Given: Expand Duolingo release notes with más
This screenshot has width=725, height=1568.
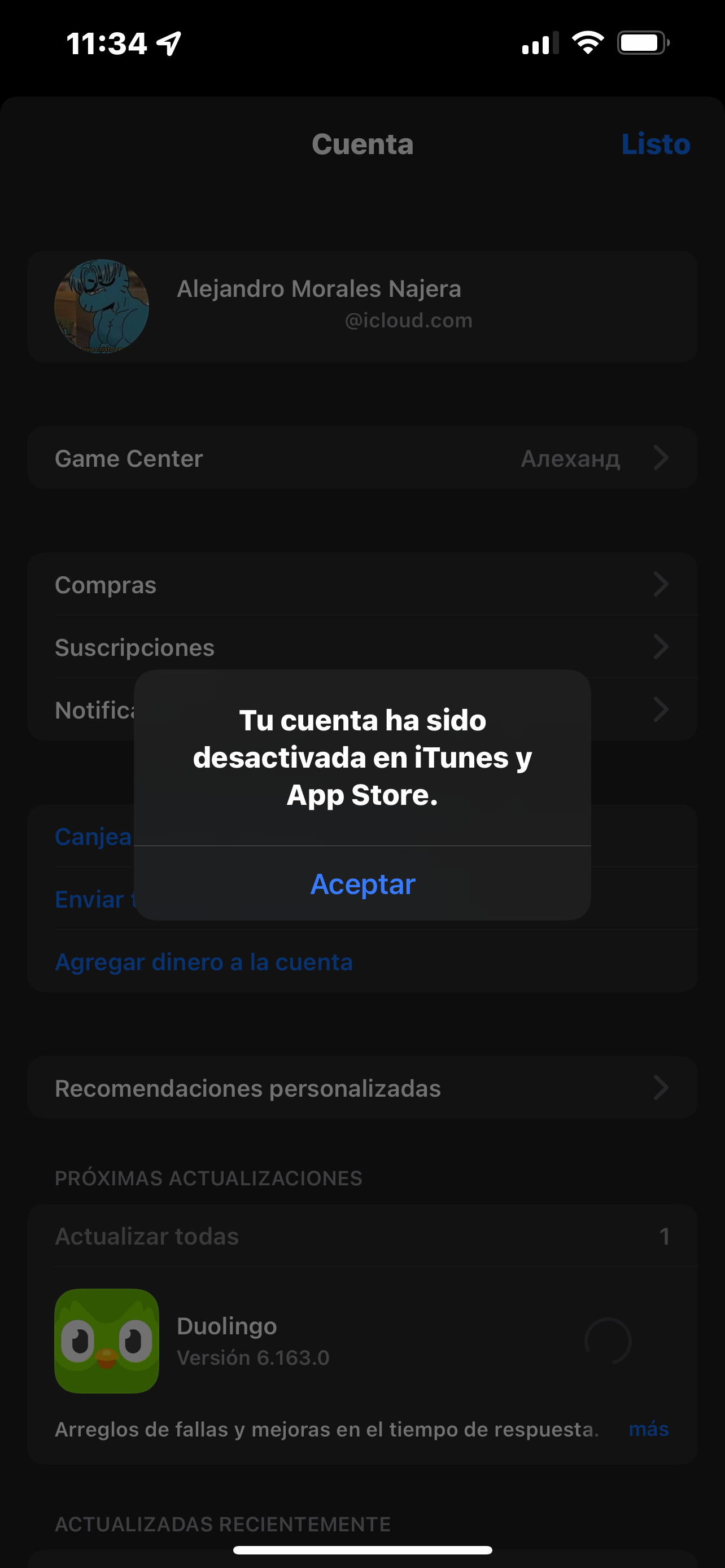Looking at the screenshot, I should click(648, 1429).
